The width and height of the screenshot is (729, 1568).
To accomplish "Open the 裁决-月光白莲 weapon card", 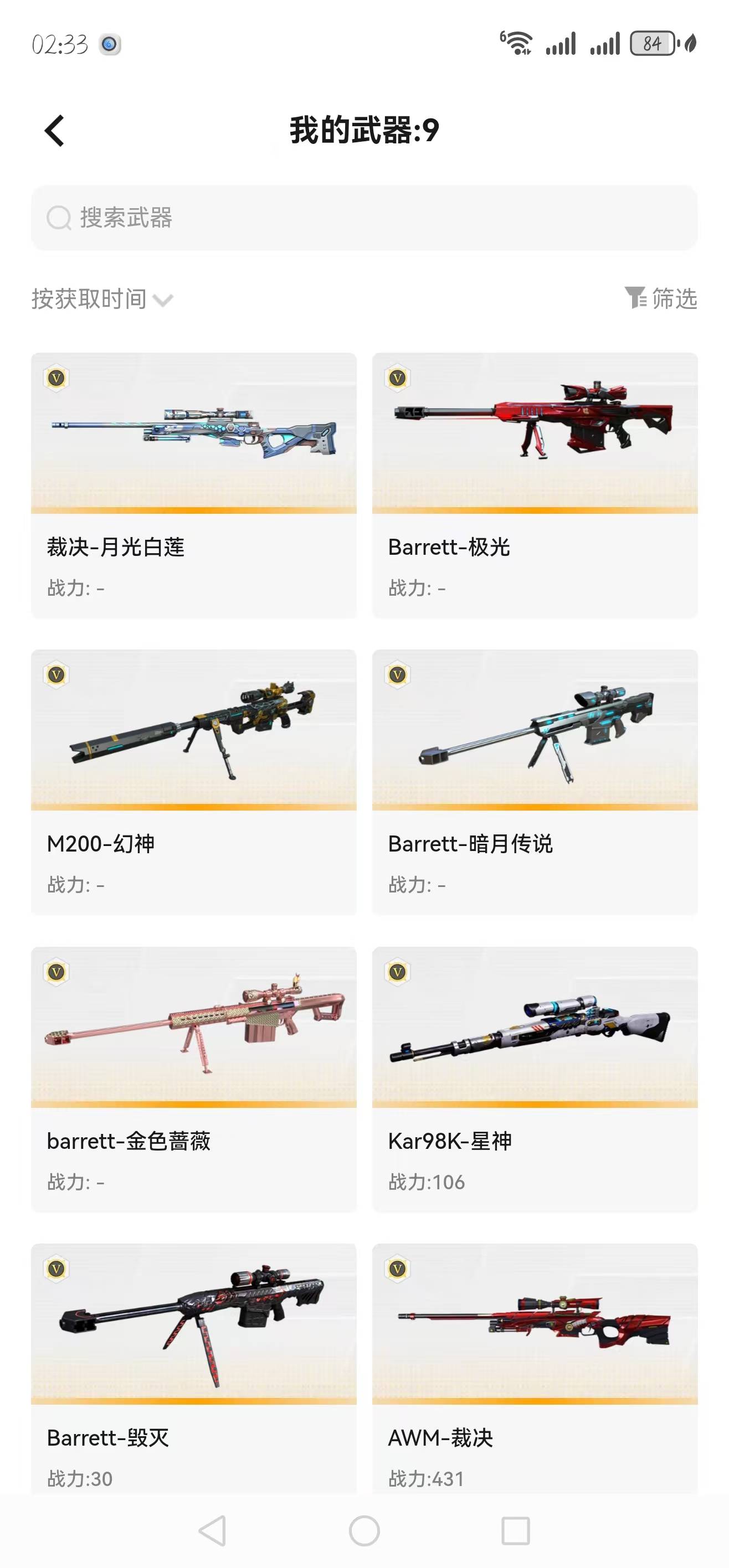I will coord(194,485).
